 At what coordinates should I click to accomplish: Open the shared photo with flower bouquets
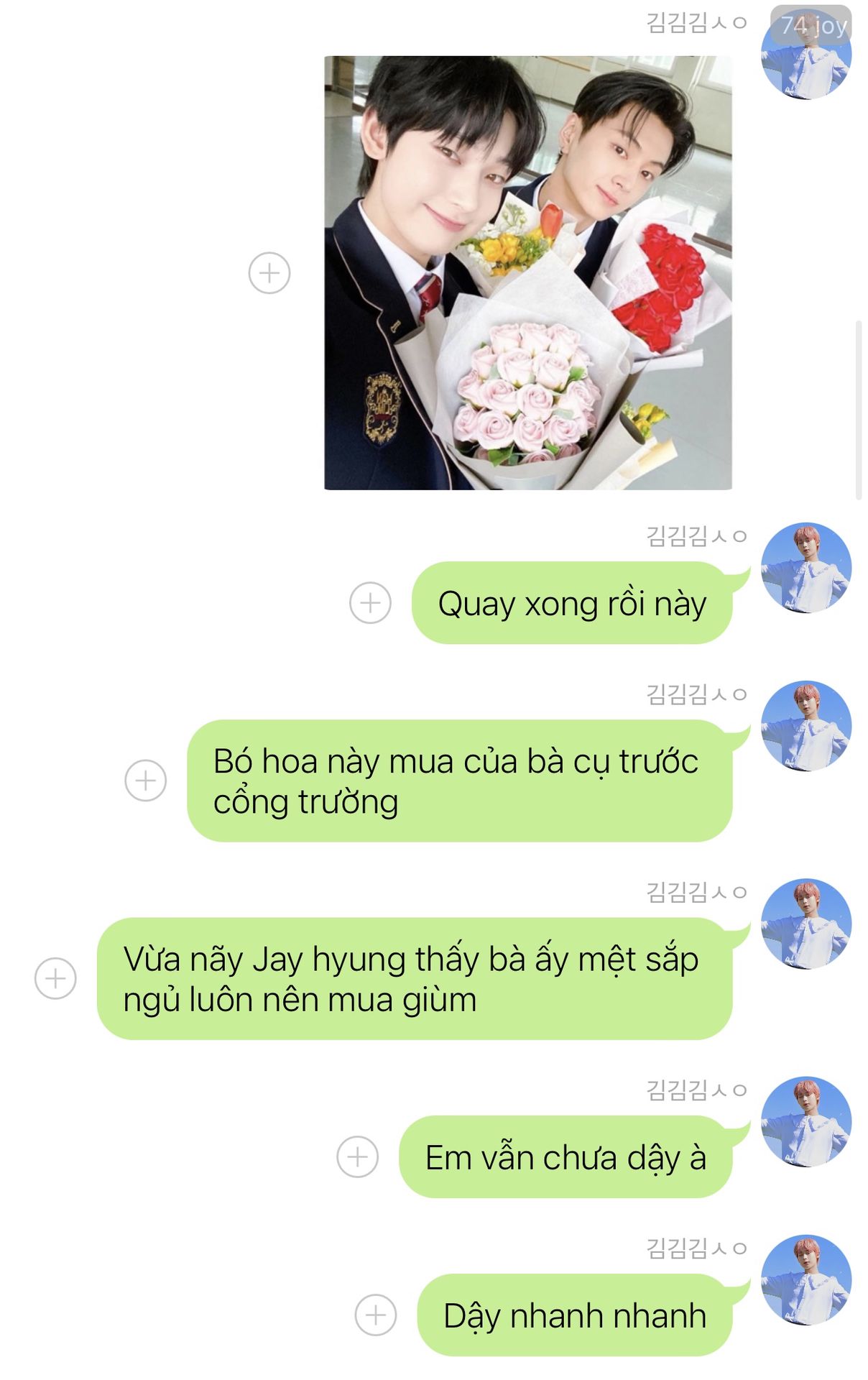(527, 272)
